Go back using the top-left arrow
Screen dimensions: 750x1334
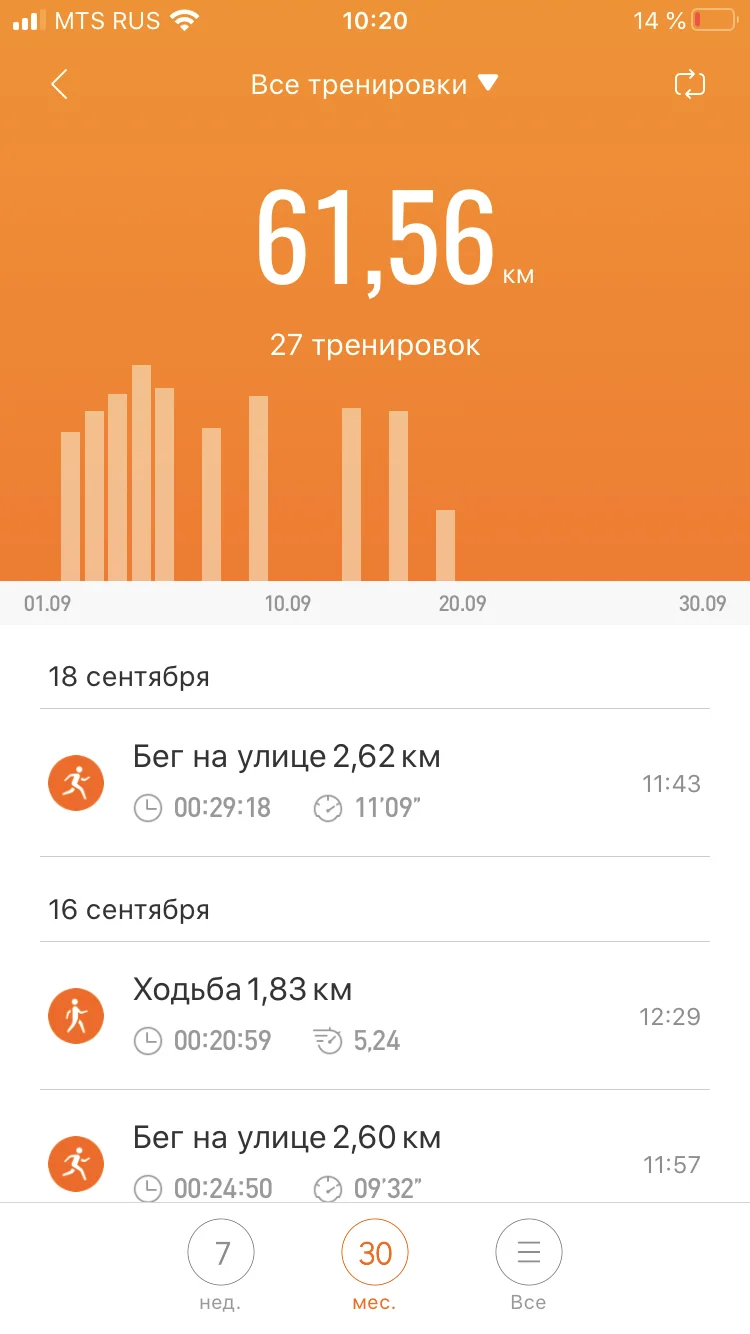coord(59,85)
